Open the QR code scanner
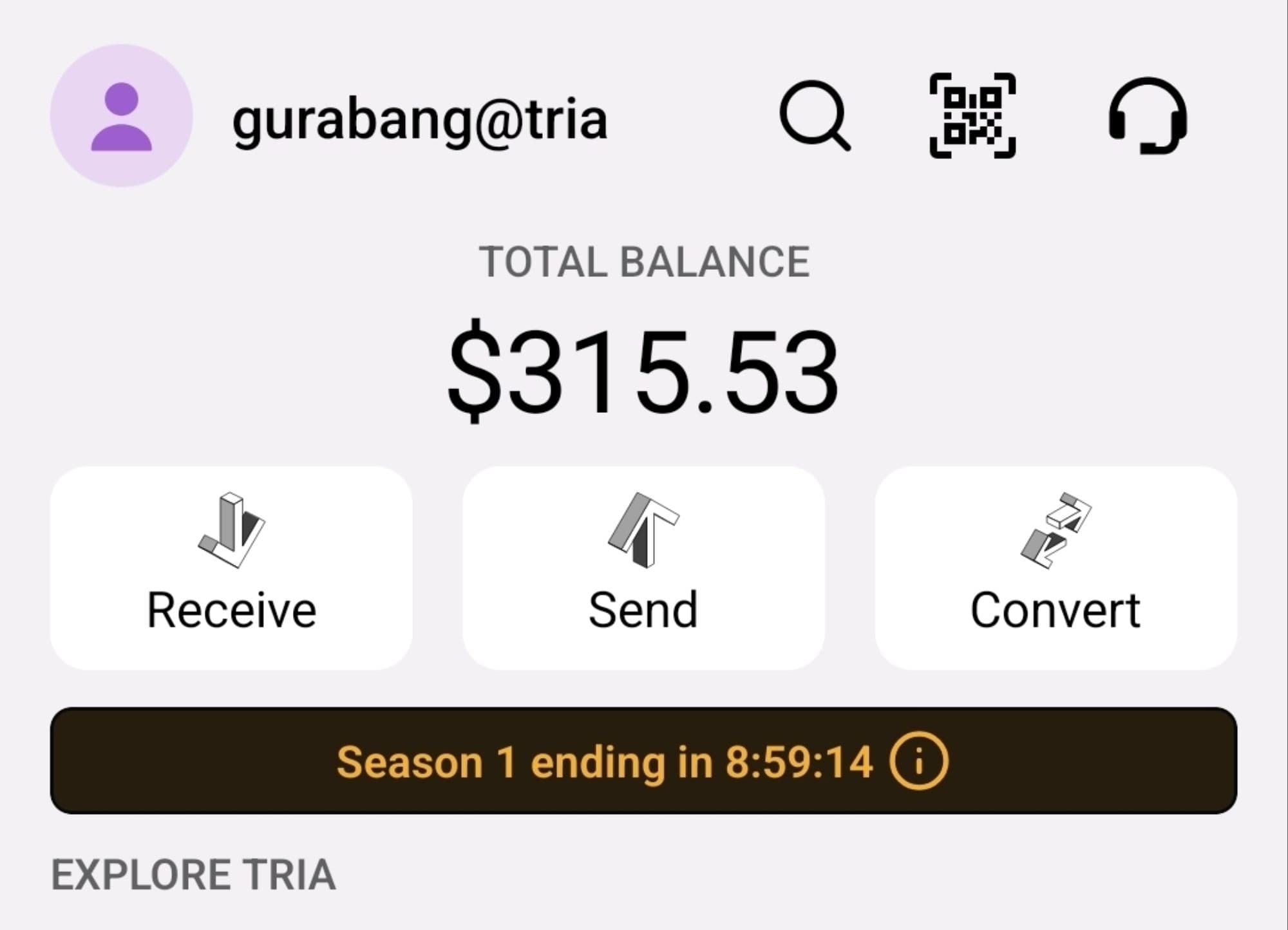This screenshot has height=930, width=1288. click(972, 116)
